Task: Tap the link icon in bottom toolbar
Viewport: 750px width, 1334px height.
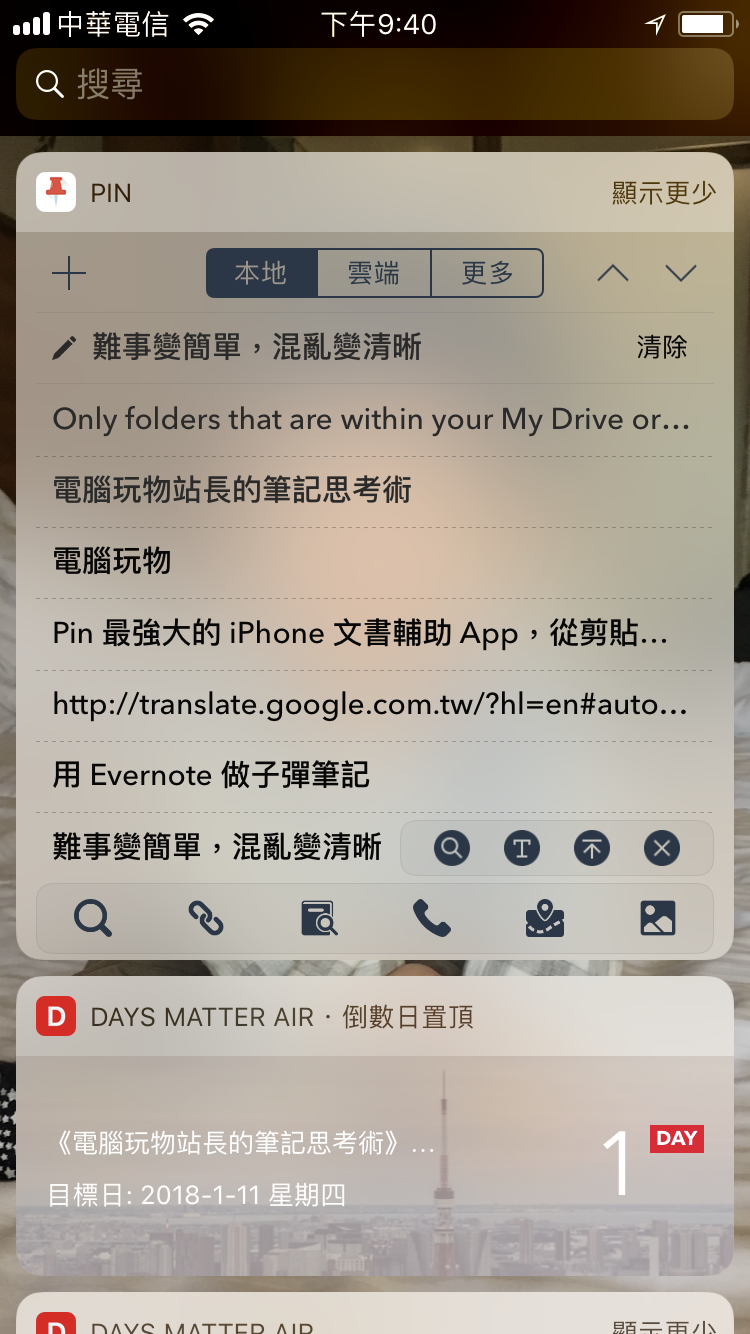Action: coord(206,918)
